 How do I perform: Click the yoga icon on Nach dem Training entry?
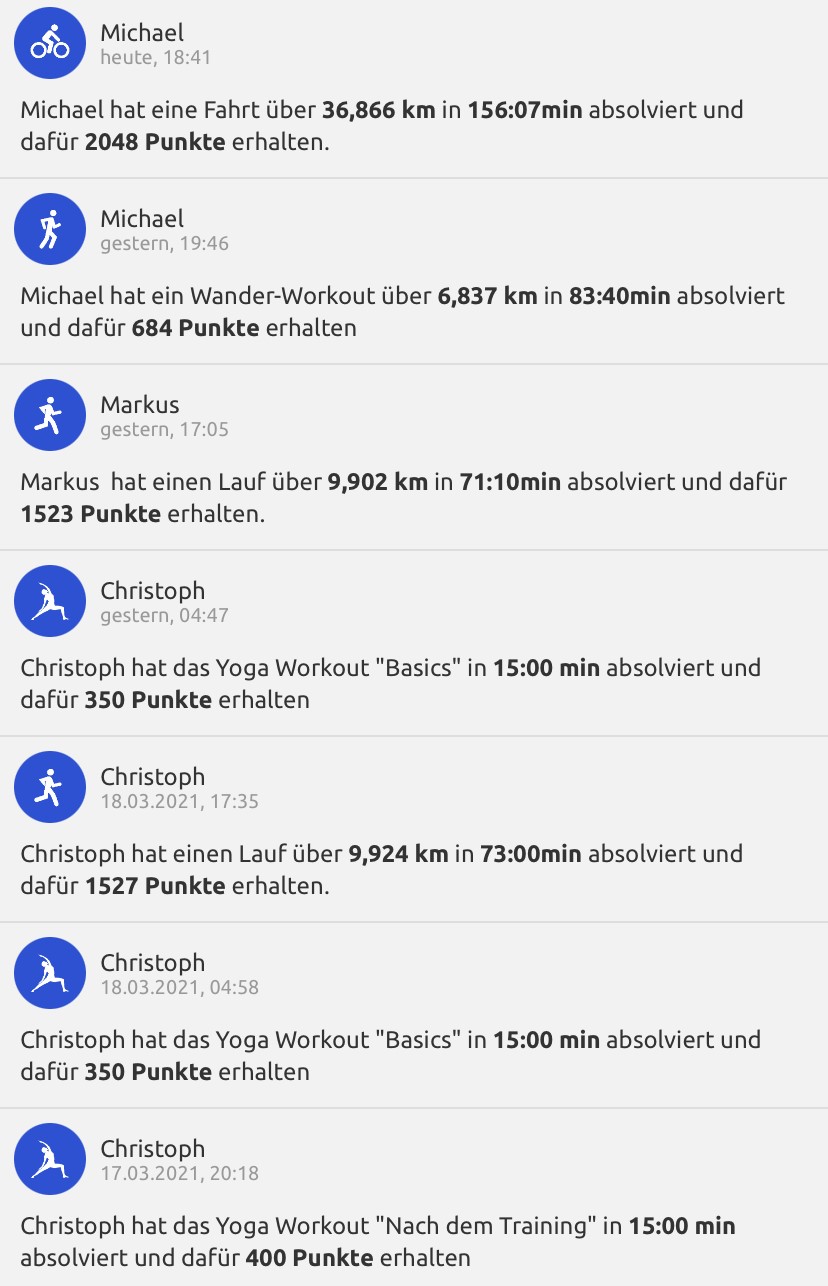pyautogui.click(x=49, y=1159)
